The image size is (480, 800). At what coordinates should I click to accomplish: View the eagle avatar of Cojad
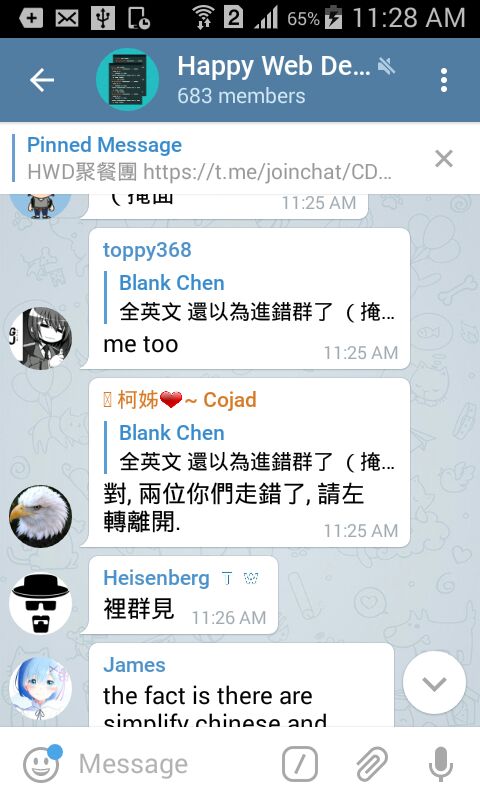(x=40, y=516)
